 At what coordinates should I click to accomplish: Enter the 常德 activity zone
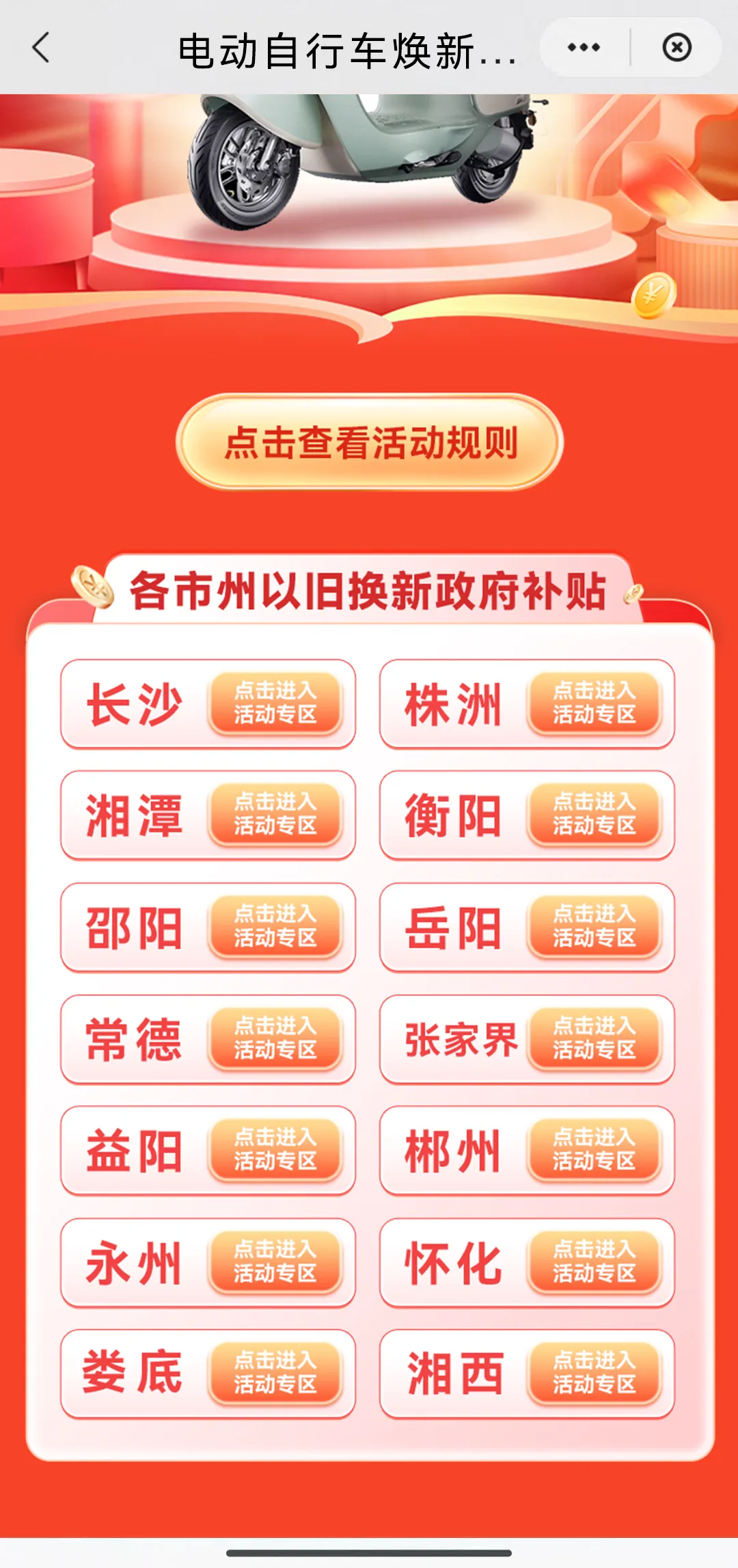[x=275, y=1039]
